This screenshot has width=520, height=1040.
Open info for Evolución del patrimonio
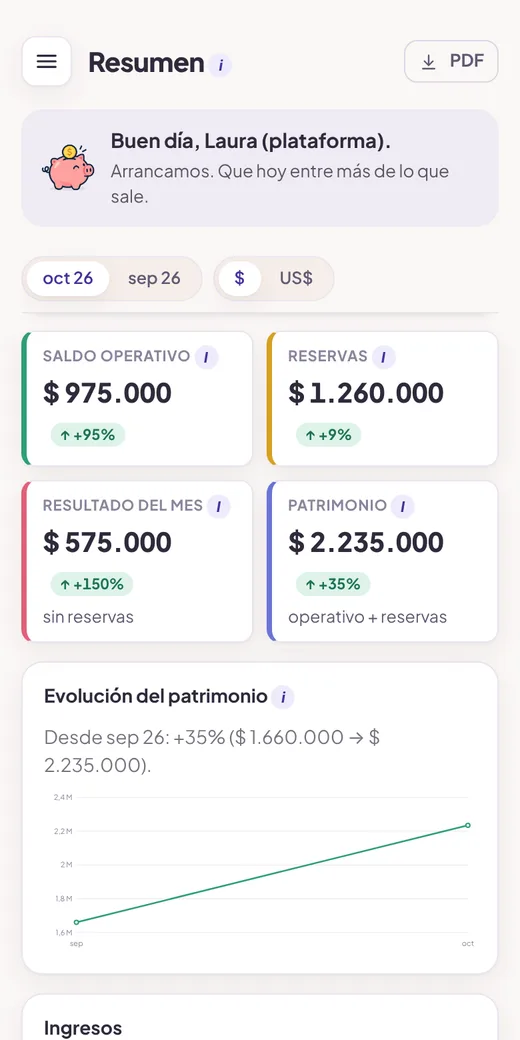pyautogui.click(x=283, y=697)
